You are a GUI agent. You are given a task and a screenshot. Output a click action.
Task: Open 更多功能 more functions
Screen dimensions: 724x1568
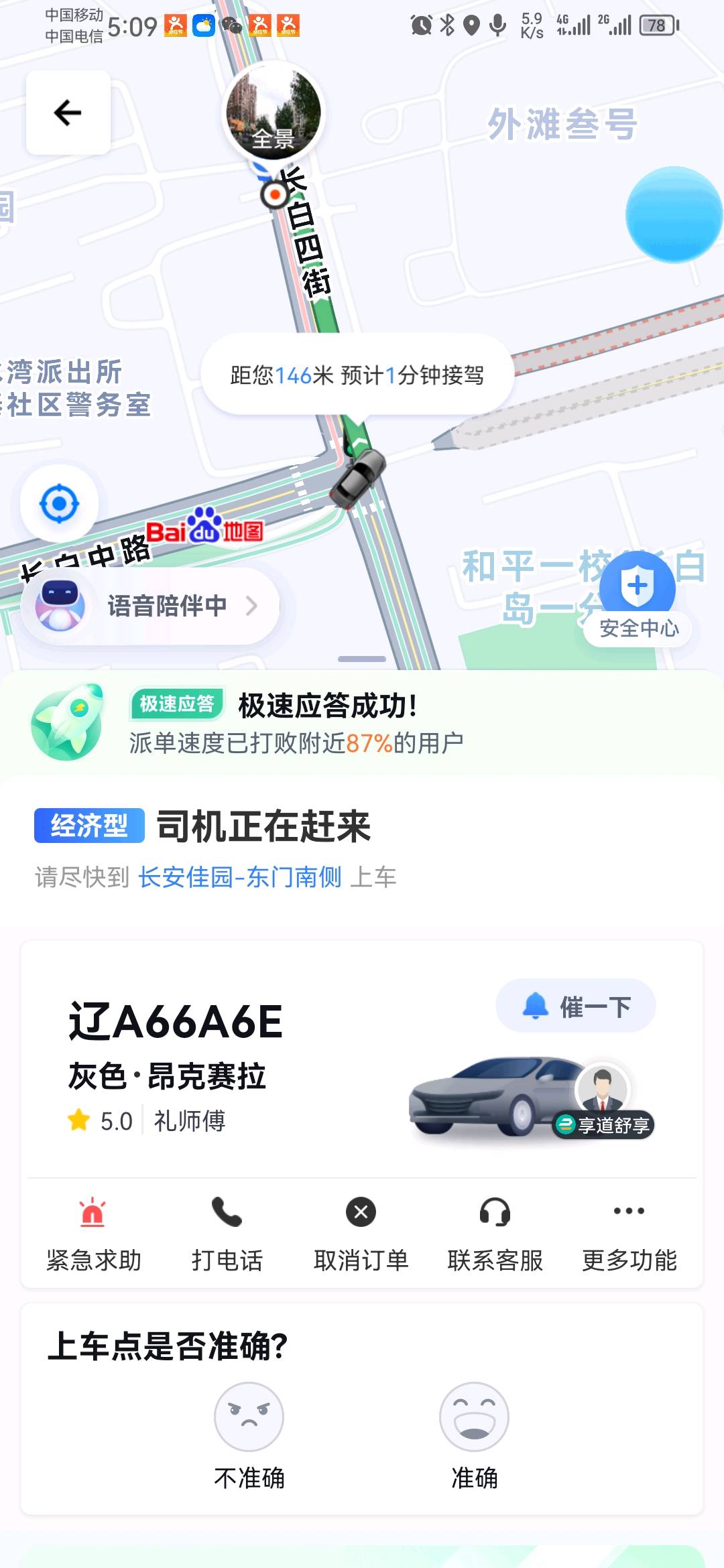pos(629,1234)
